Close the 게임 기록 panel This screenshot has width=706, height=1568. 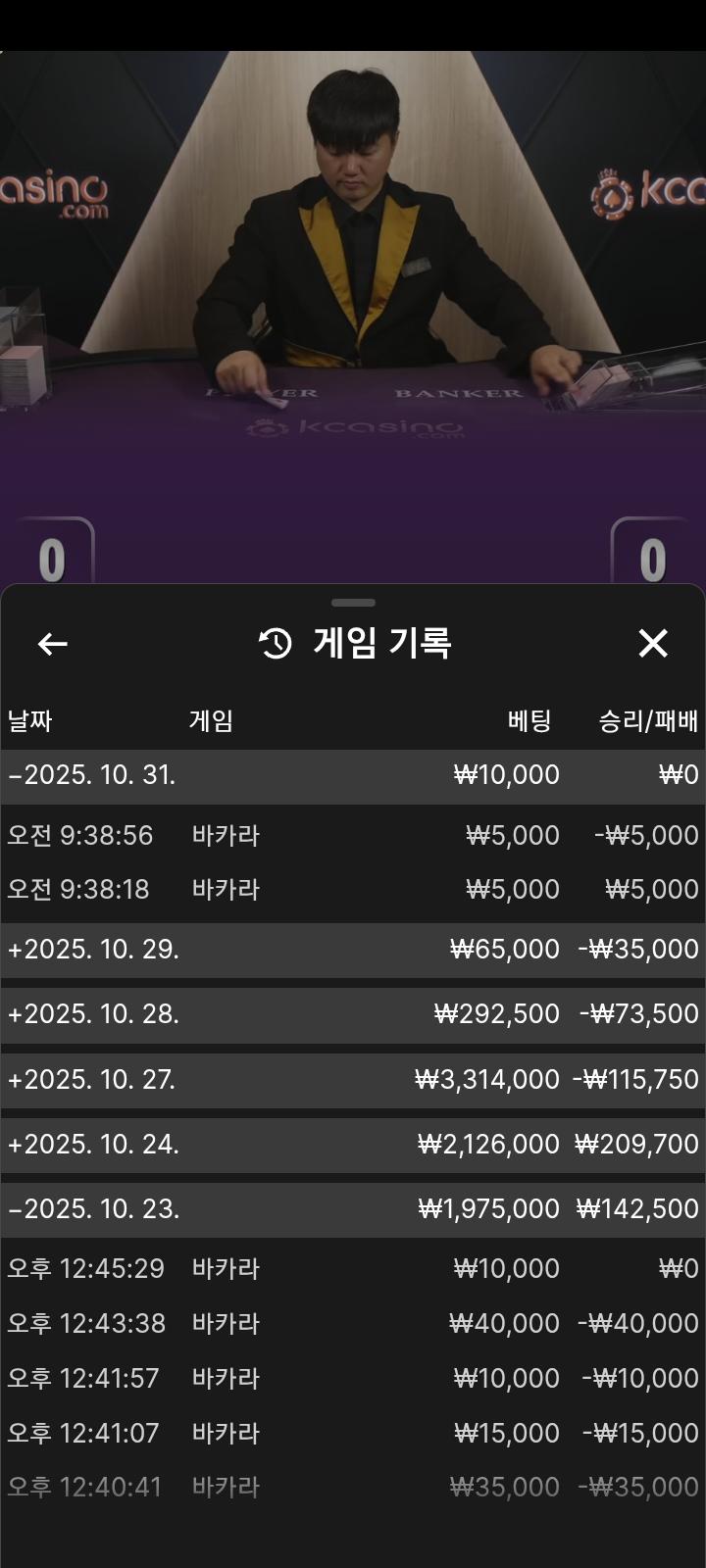click(653, 643)
